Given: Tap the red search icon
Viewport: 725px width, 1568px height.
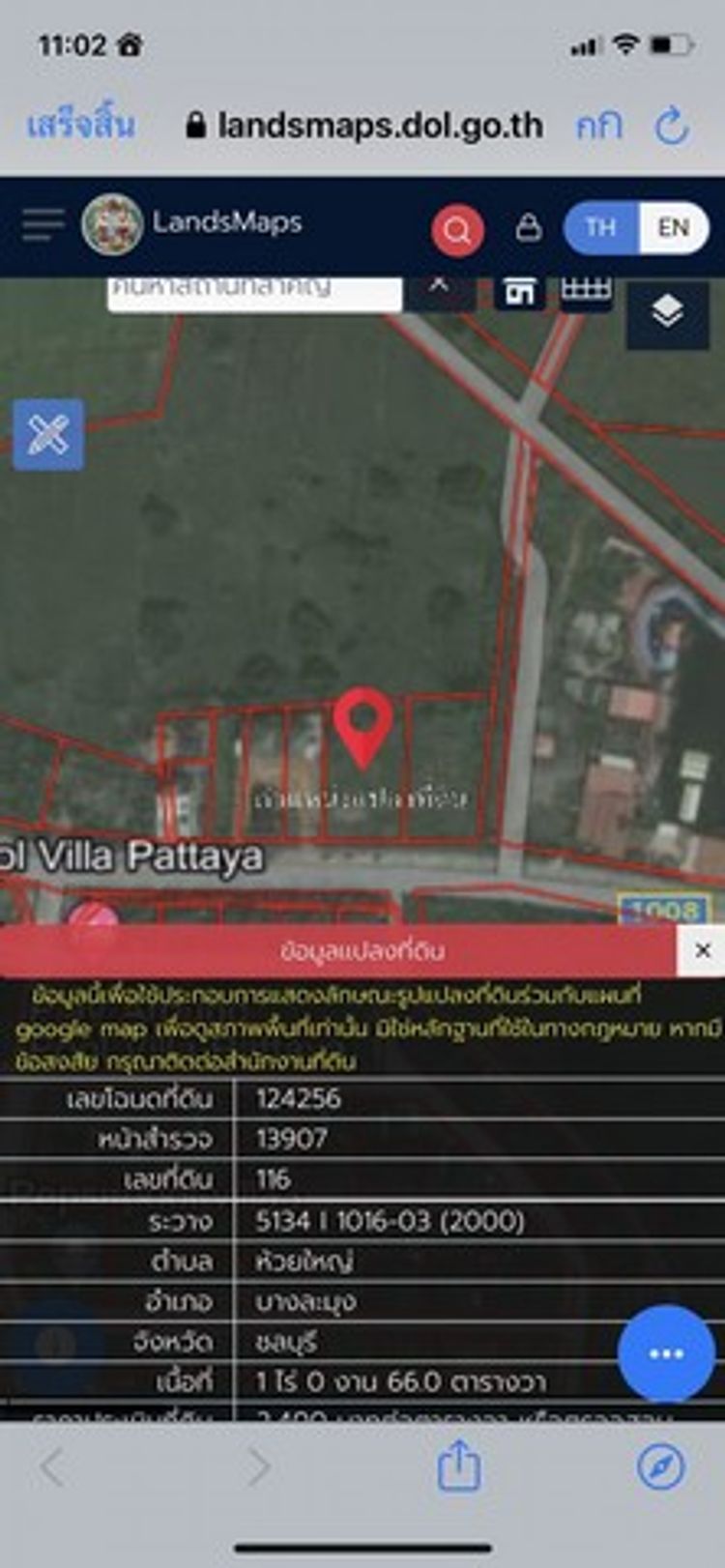Looking at the screenshot, I should click(457, 230).
